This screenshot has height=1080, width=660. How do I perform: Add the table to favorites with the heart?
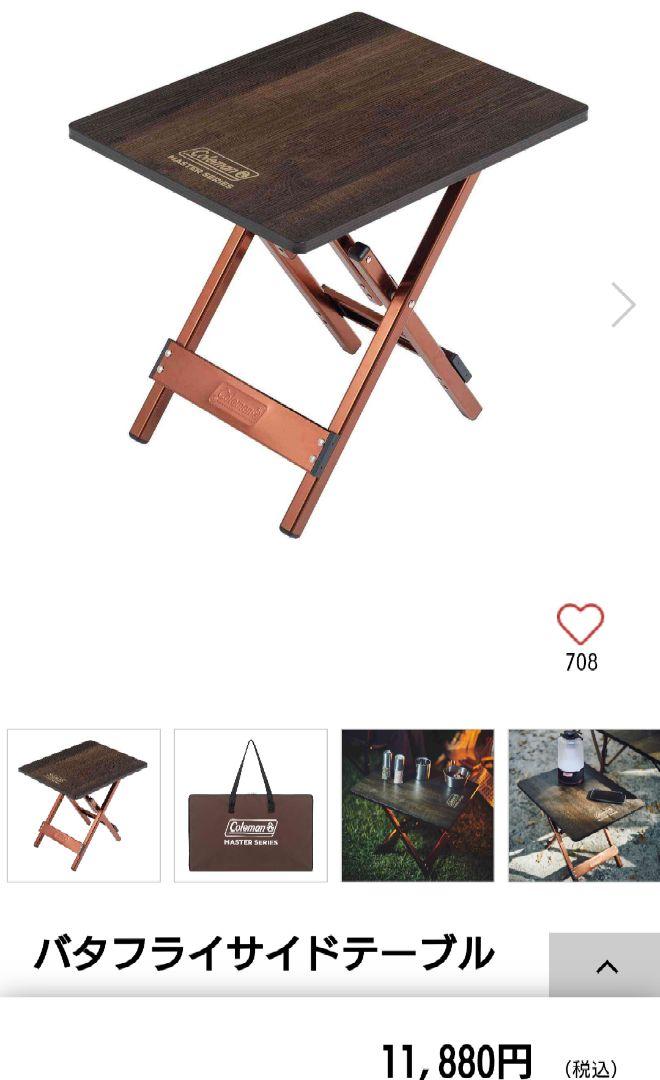pos(580,625)
